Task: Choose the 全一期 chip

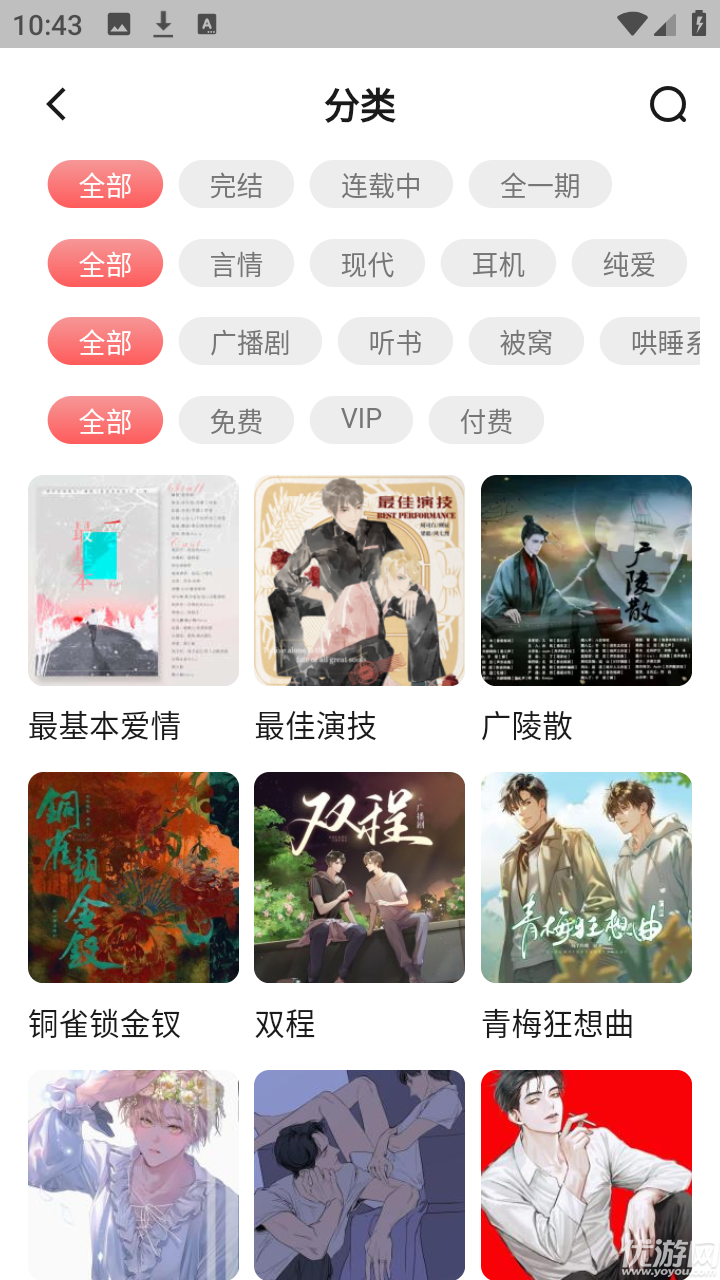Action: pos(540,185)
